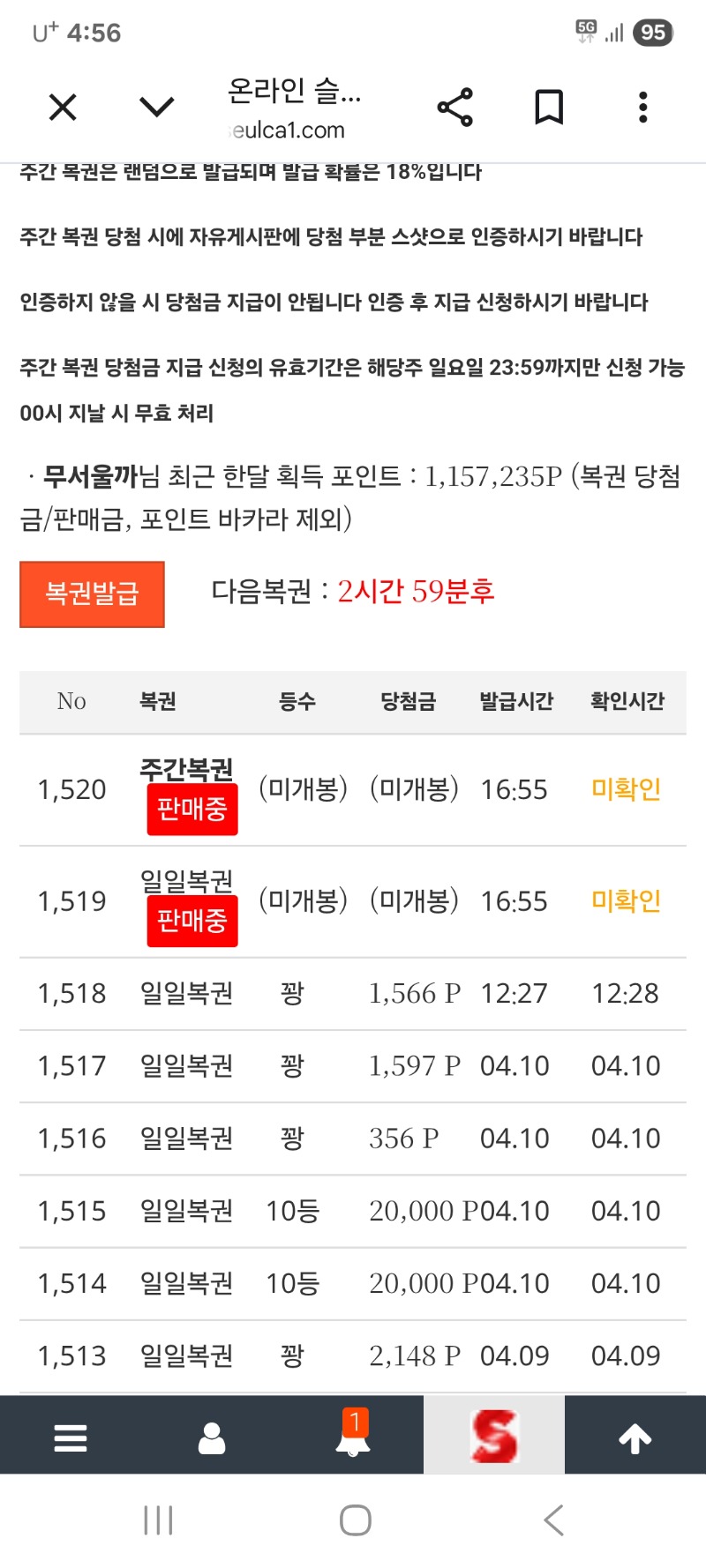Tap the 복권발급 button
706x1568 pixels.
click(x=92, y=594)
